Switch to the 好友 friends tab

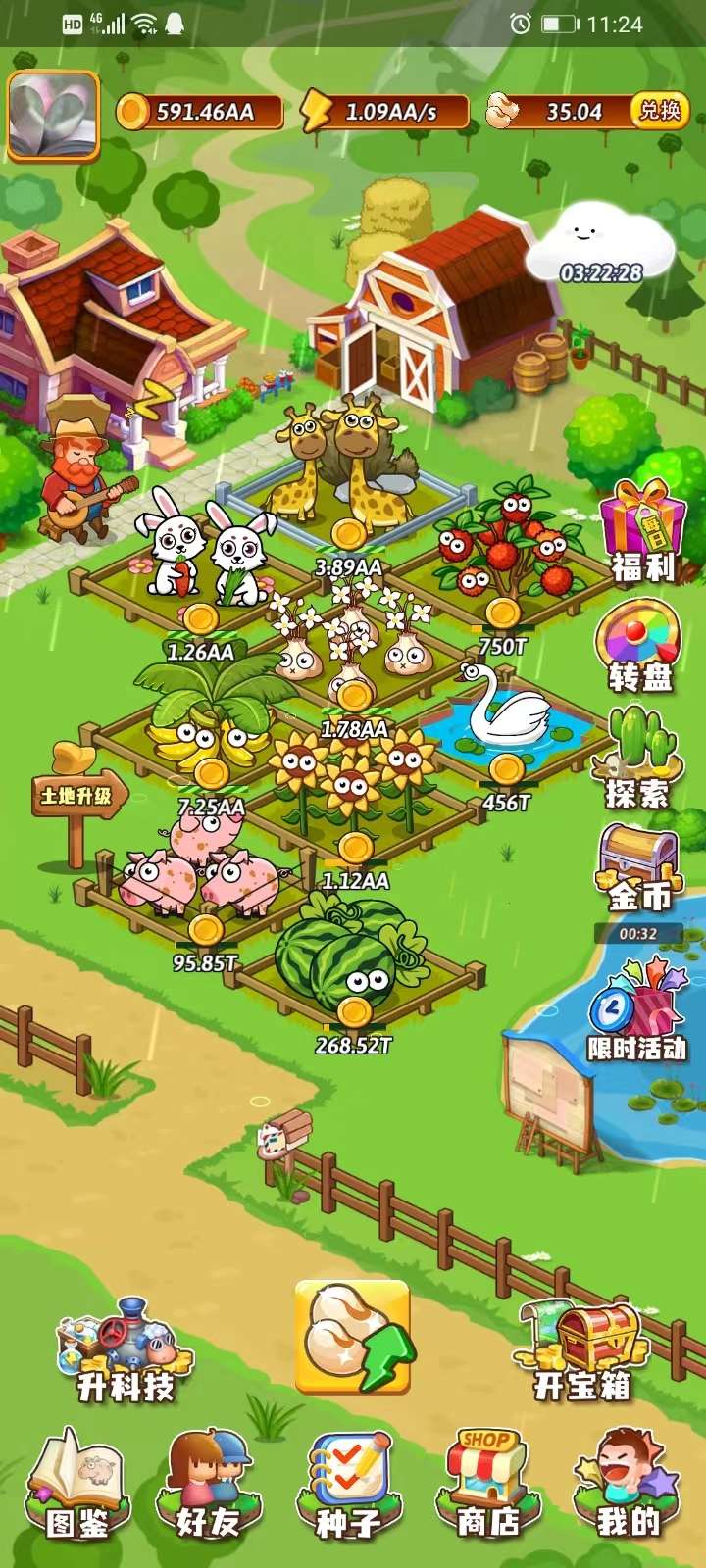pyautogui.click(x=209, y=1484)
